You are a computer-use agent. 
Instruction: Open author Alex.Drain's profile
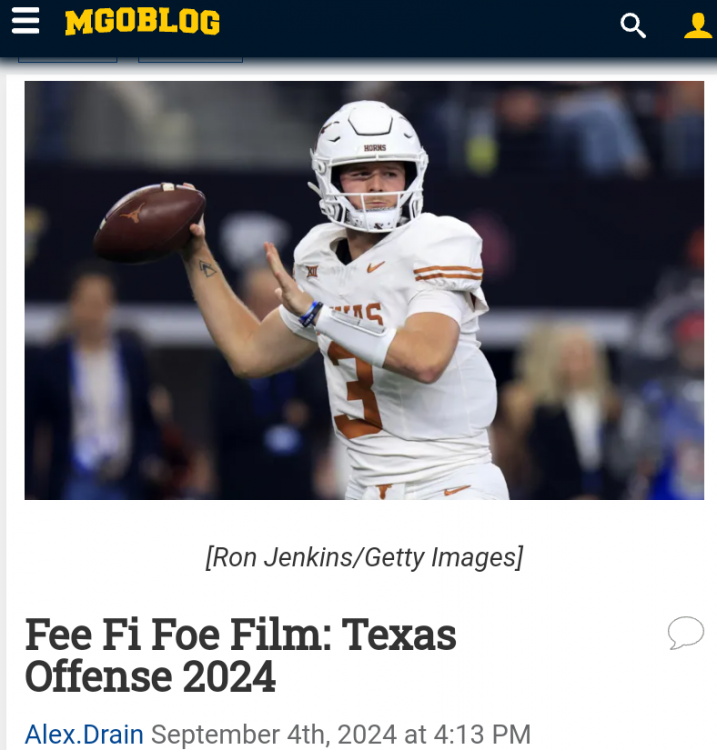[x=84, y=734]
